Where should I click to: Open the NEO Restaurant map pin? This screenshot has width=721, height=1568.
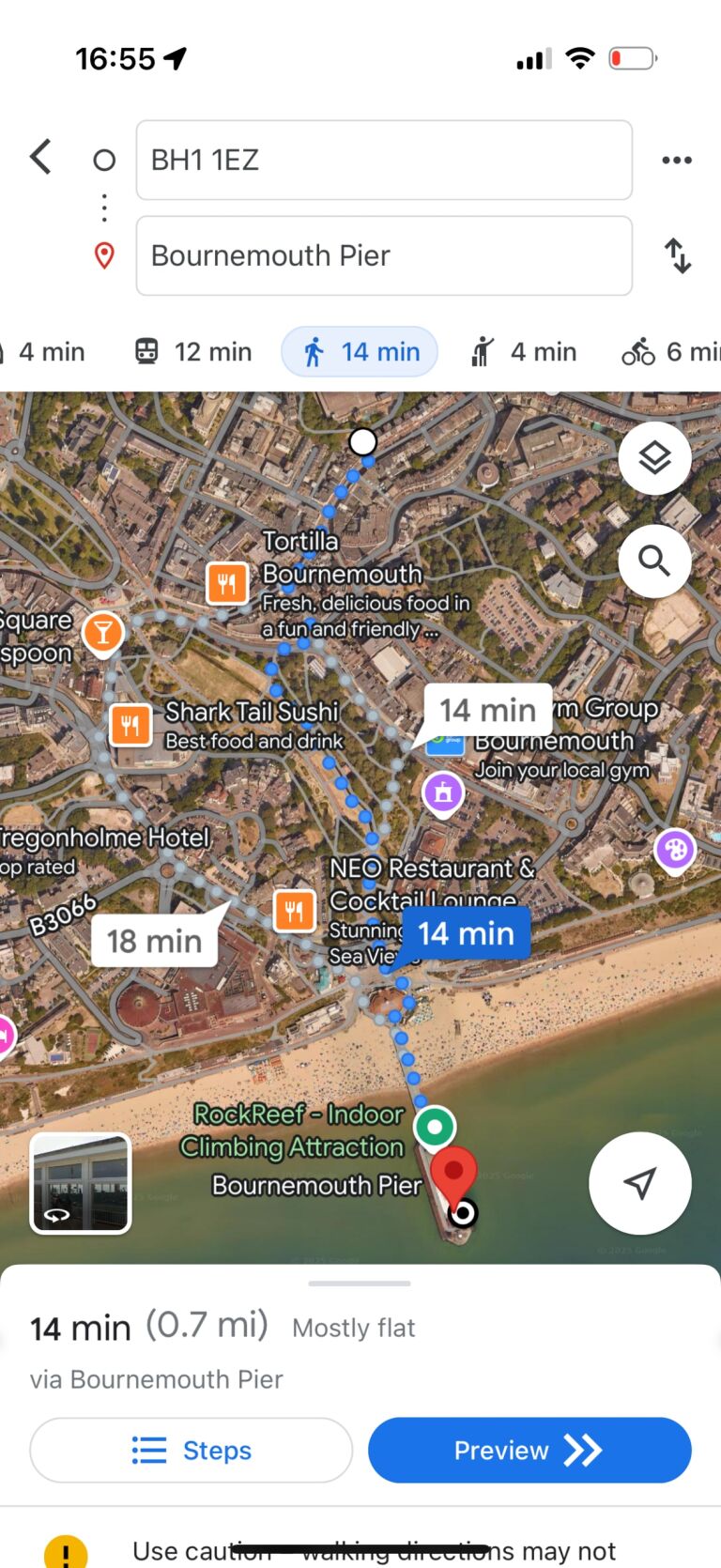tap(294, 911)
